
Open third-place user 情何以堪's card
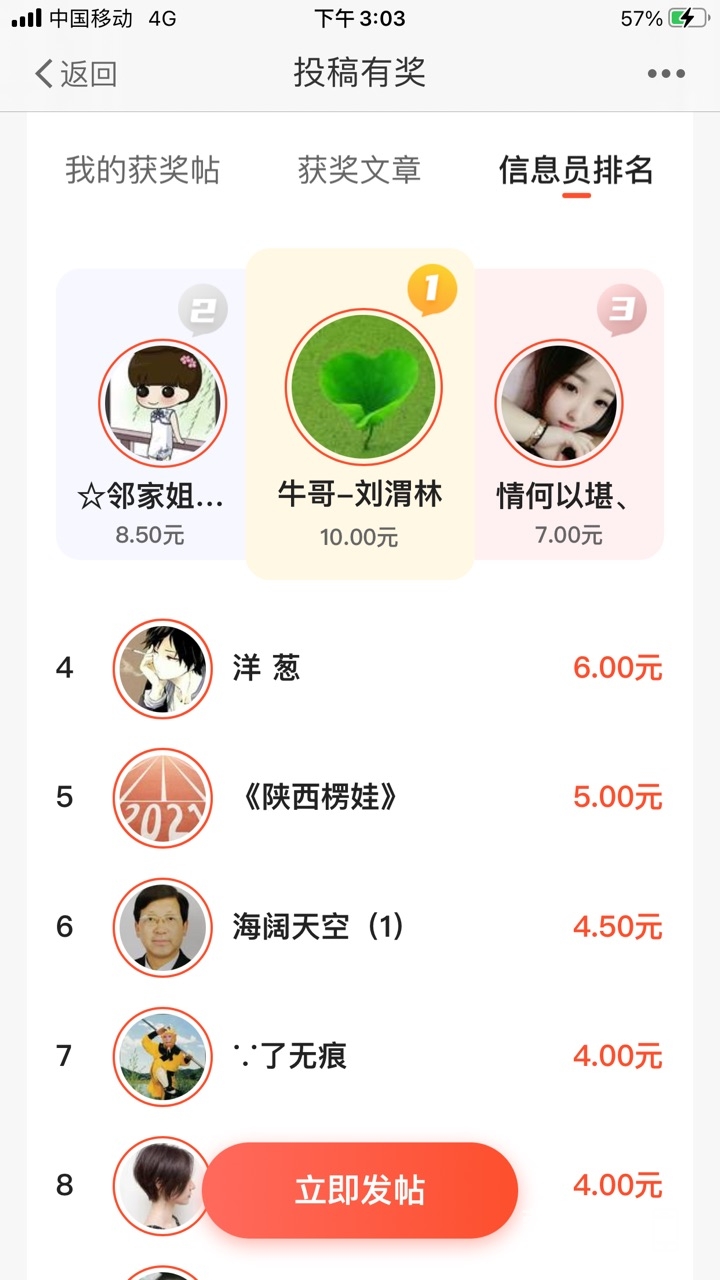[565, 414]
